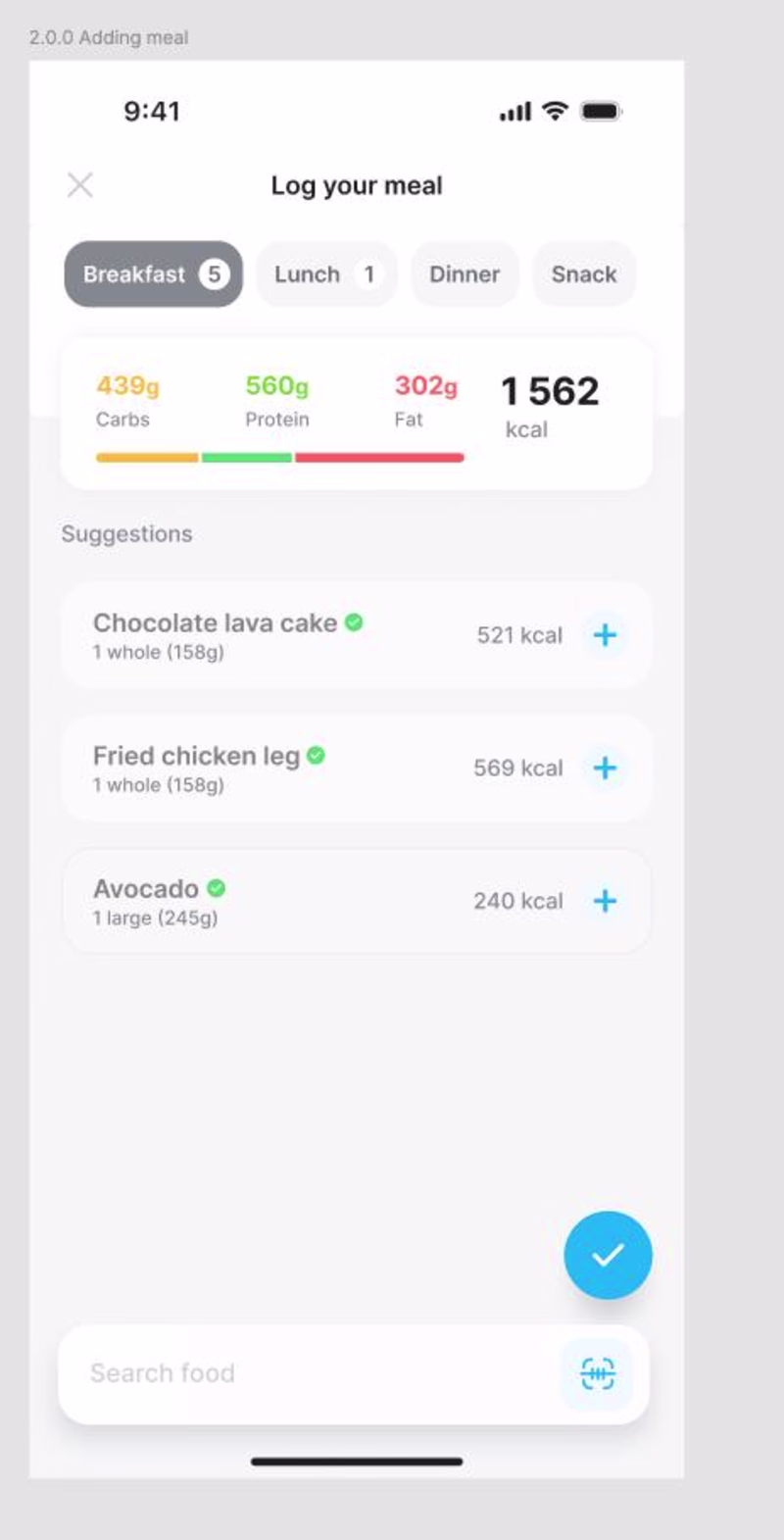Close the Log your meal screen

80,184
